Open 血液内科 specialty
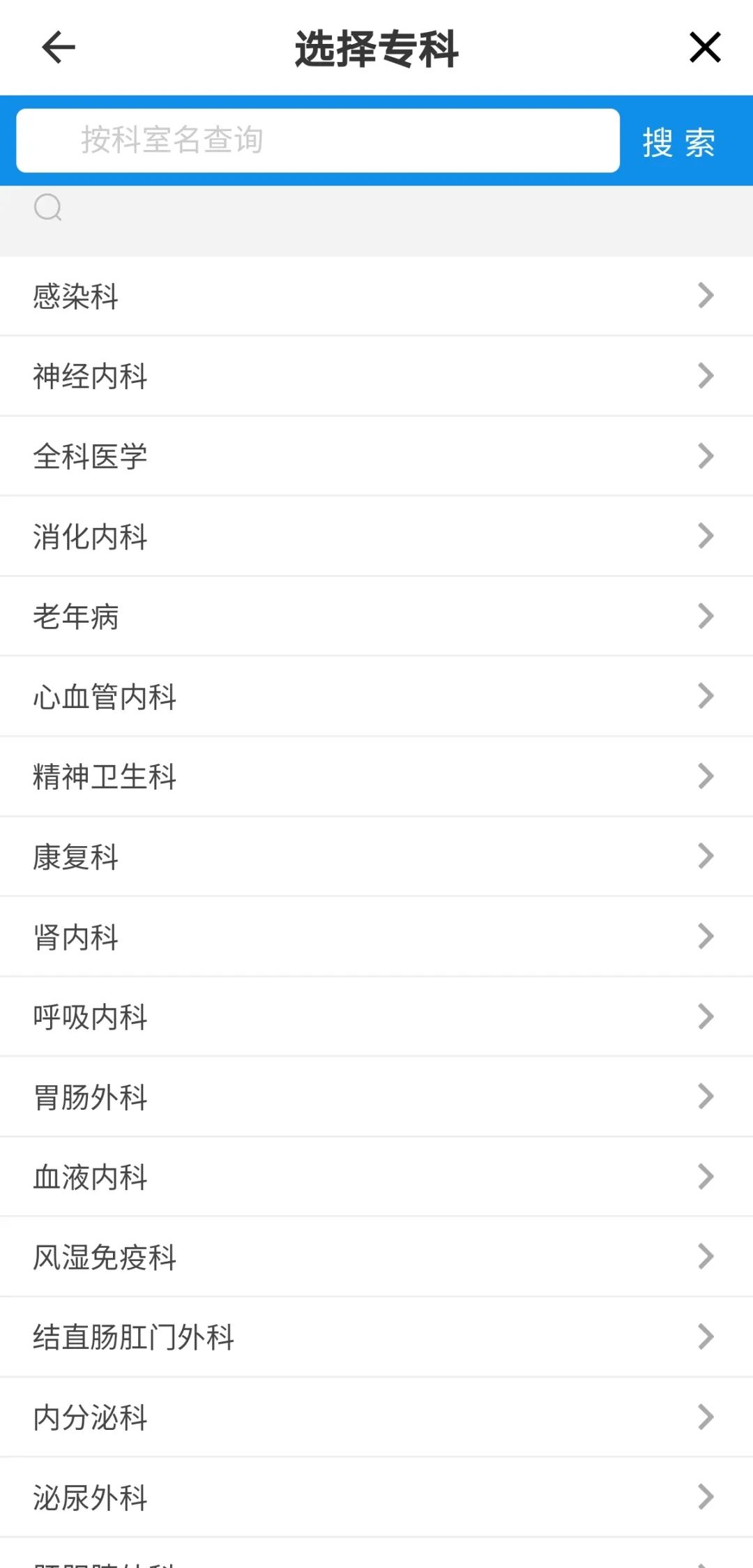This screenshot has height=1568, width=753. click(x=376, y=1177)
